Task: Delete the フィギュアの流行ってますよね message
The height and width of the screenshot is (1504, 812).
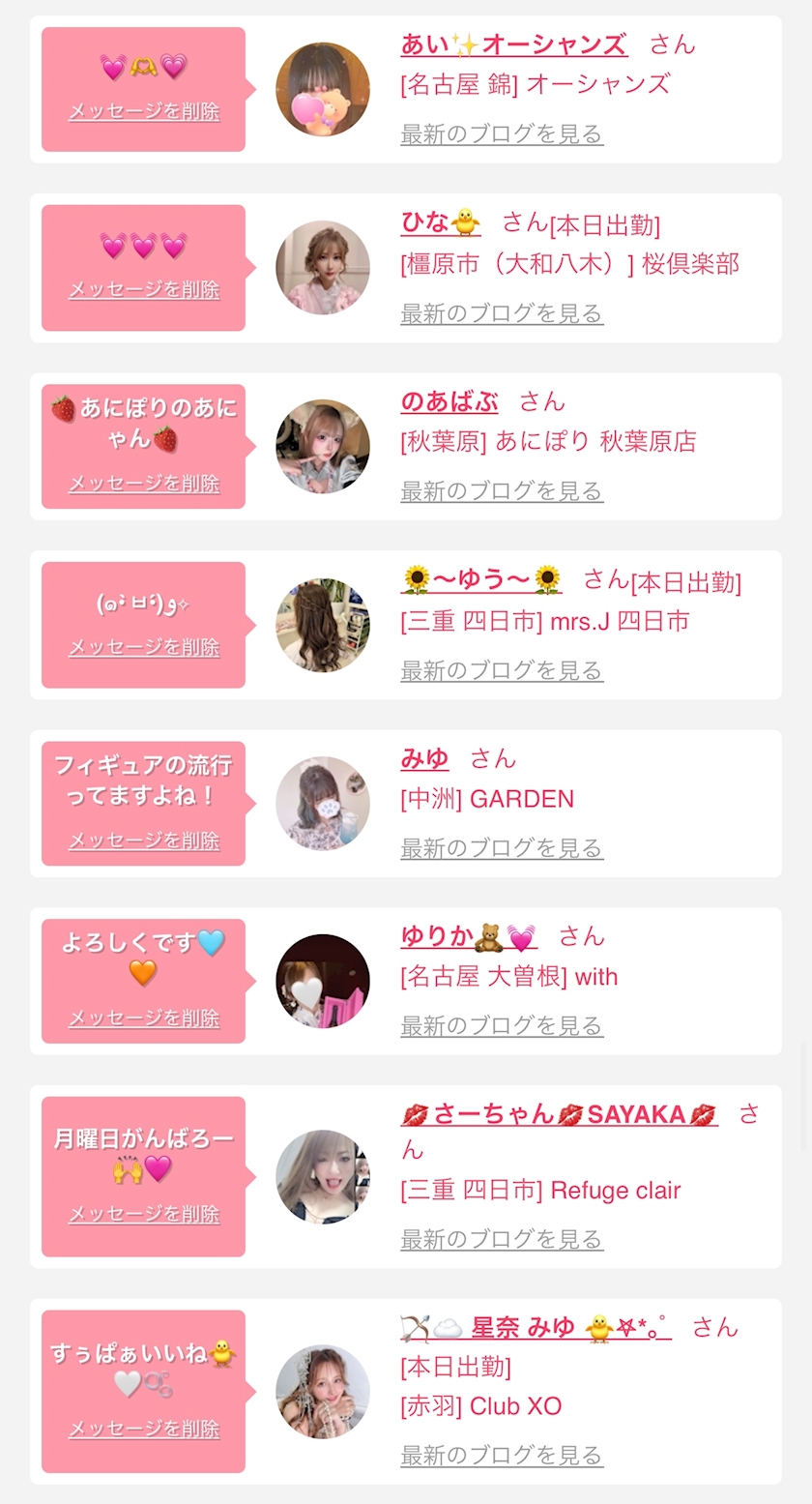Action: coord(144,840)
